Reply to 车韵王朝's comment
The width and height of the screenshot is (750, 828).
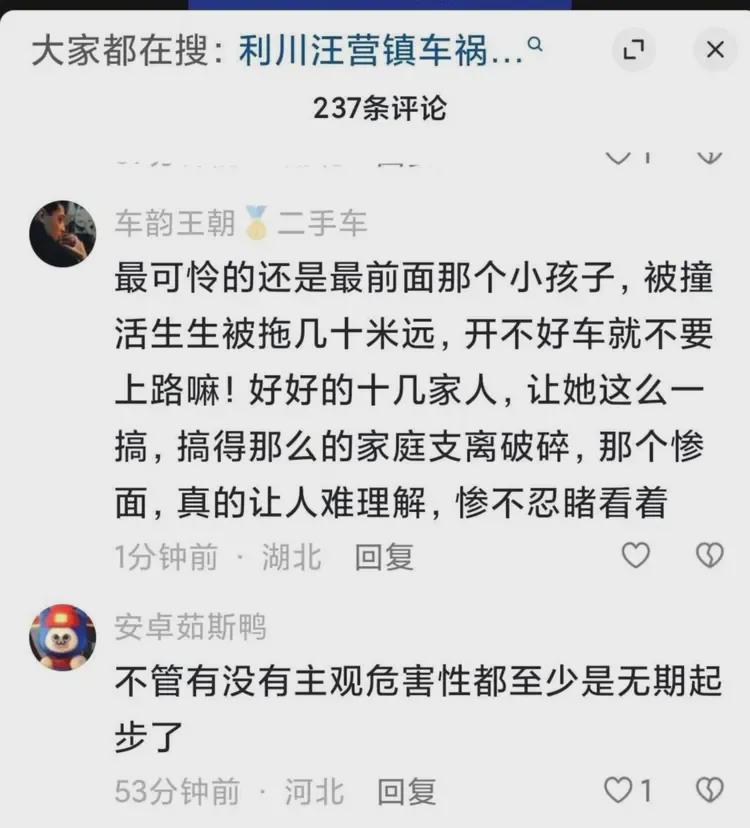coord(384,556)
